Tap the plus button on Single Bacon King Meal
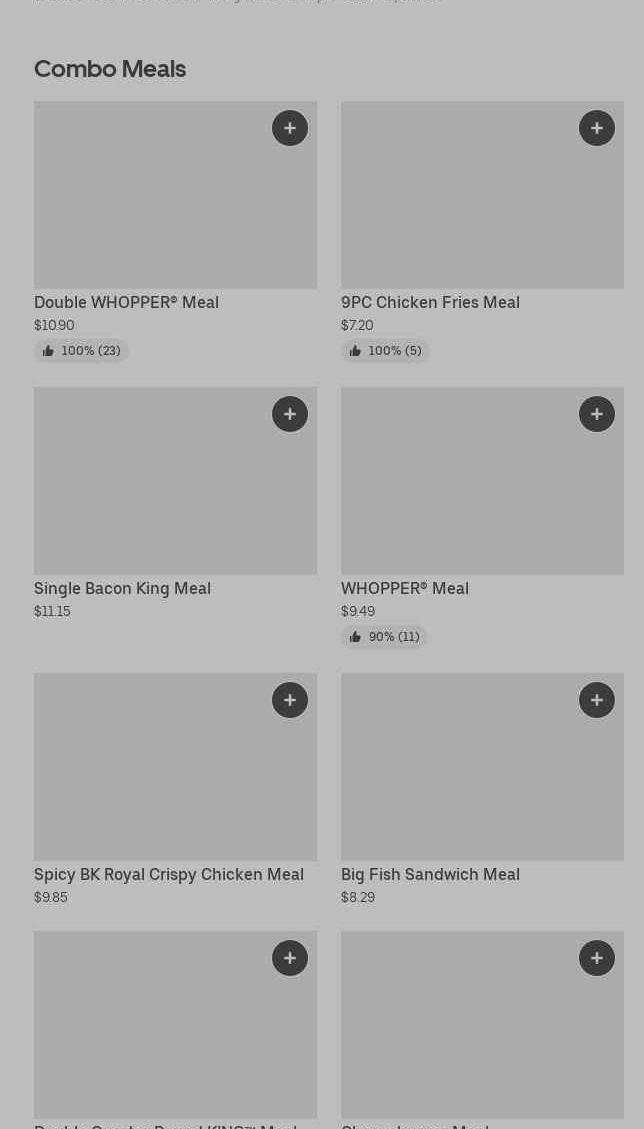The height and width of the screenshot is (1129, 644). tap(290, 414)
